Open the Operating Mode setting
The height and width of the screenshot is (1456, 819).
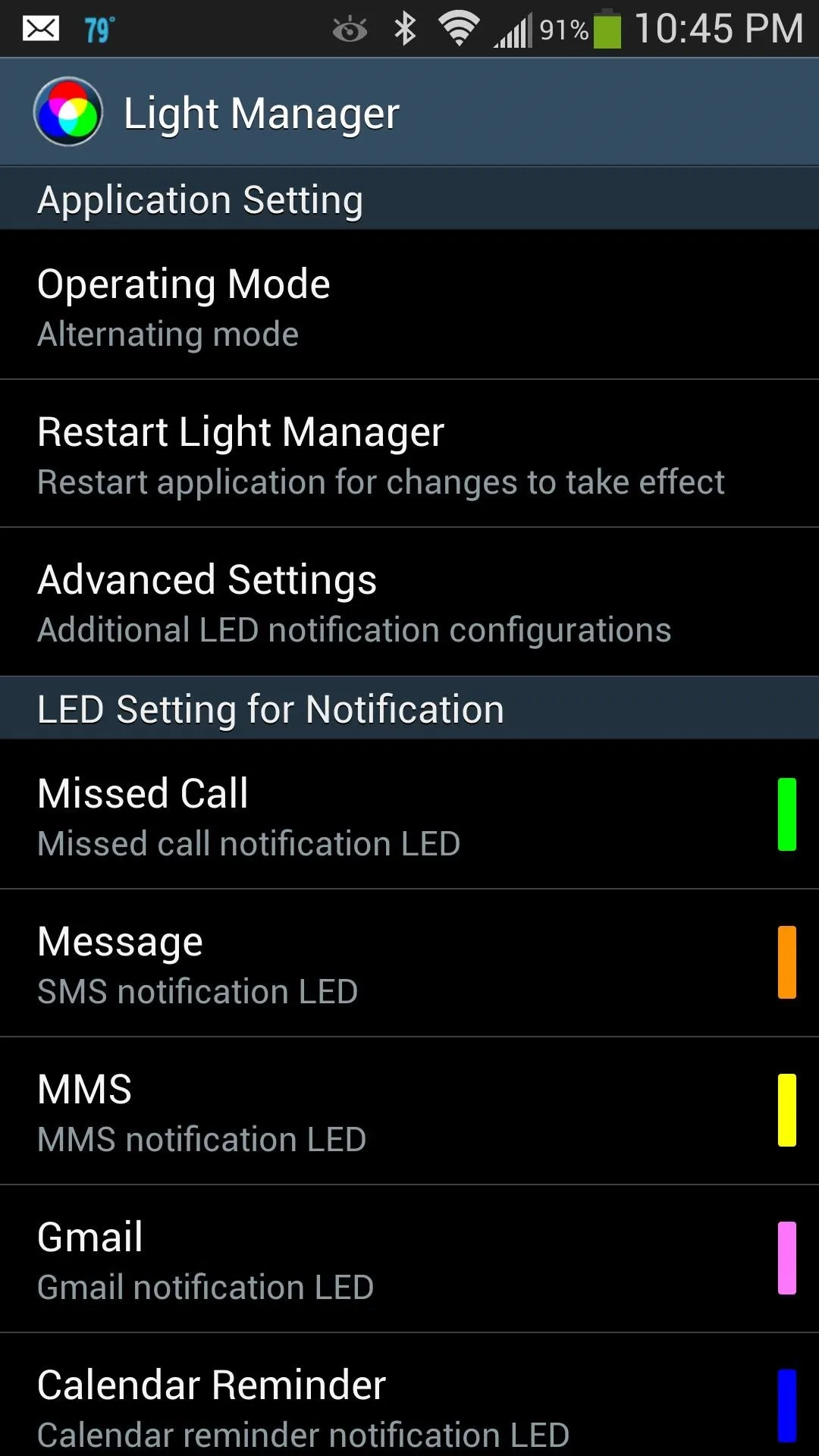click(x=409, y=305)
